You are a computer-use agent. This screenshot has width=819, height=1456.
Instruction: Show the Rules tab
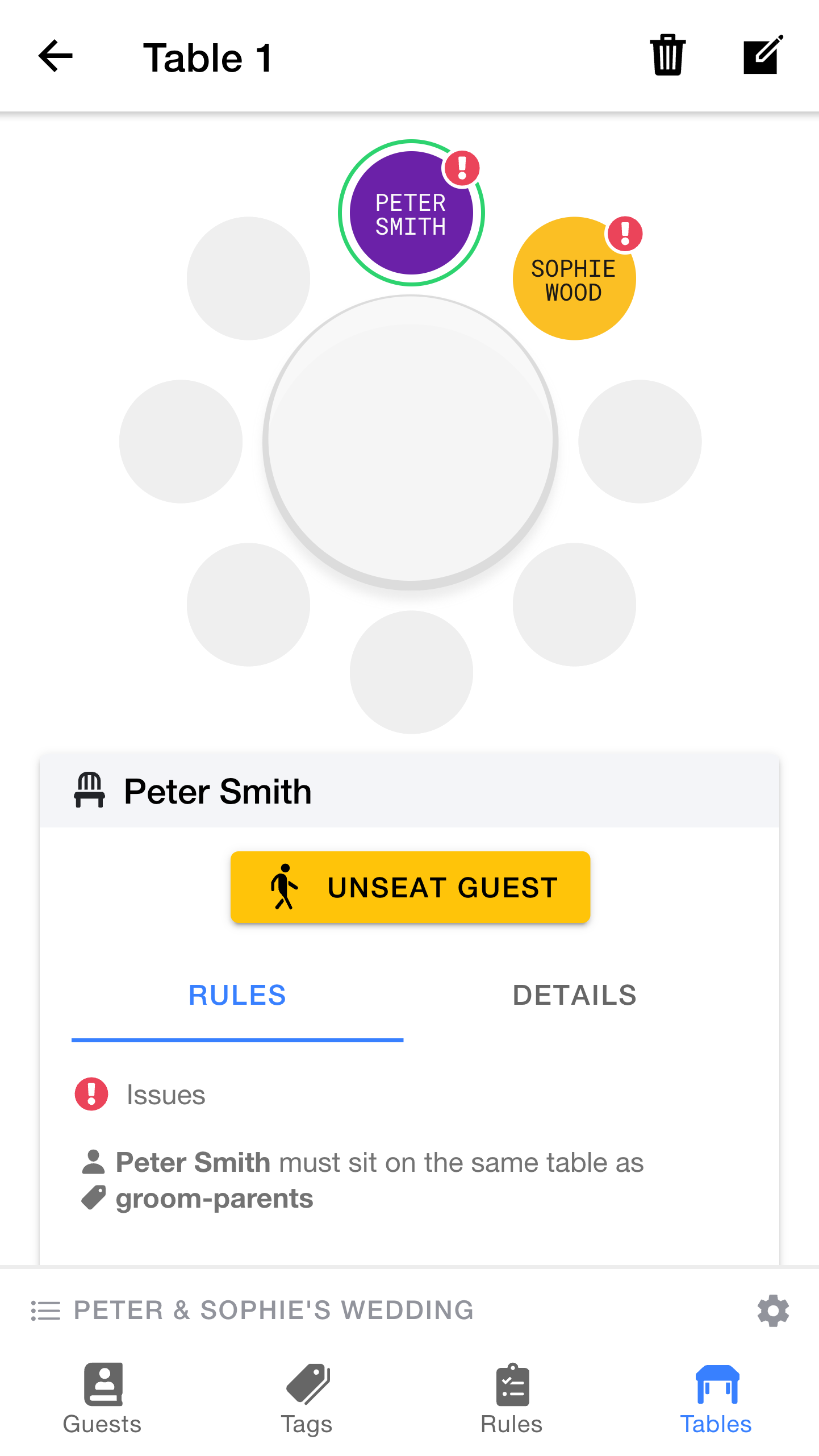[237, 996]
